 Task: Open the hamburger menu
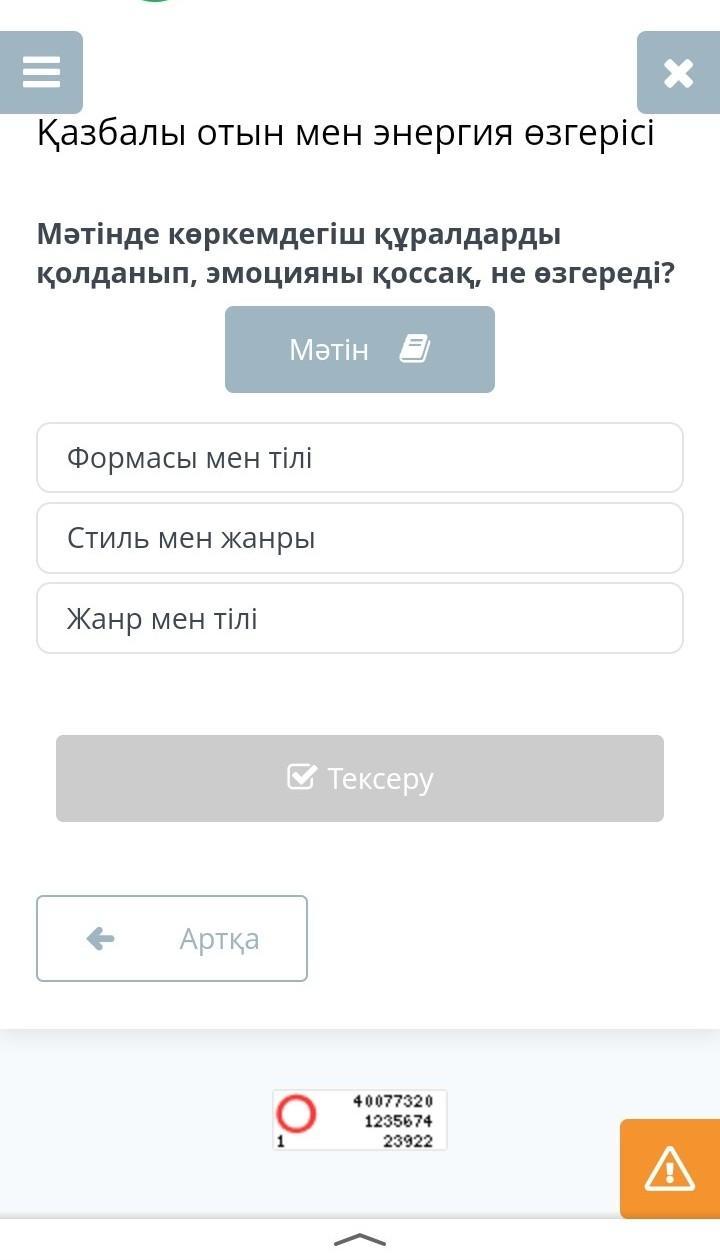click(41, 72)
